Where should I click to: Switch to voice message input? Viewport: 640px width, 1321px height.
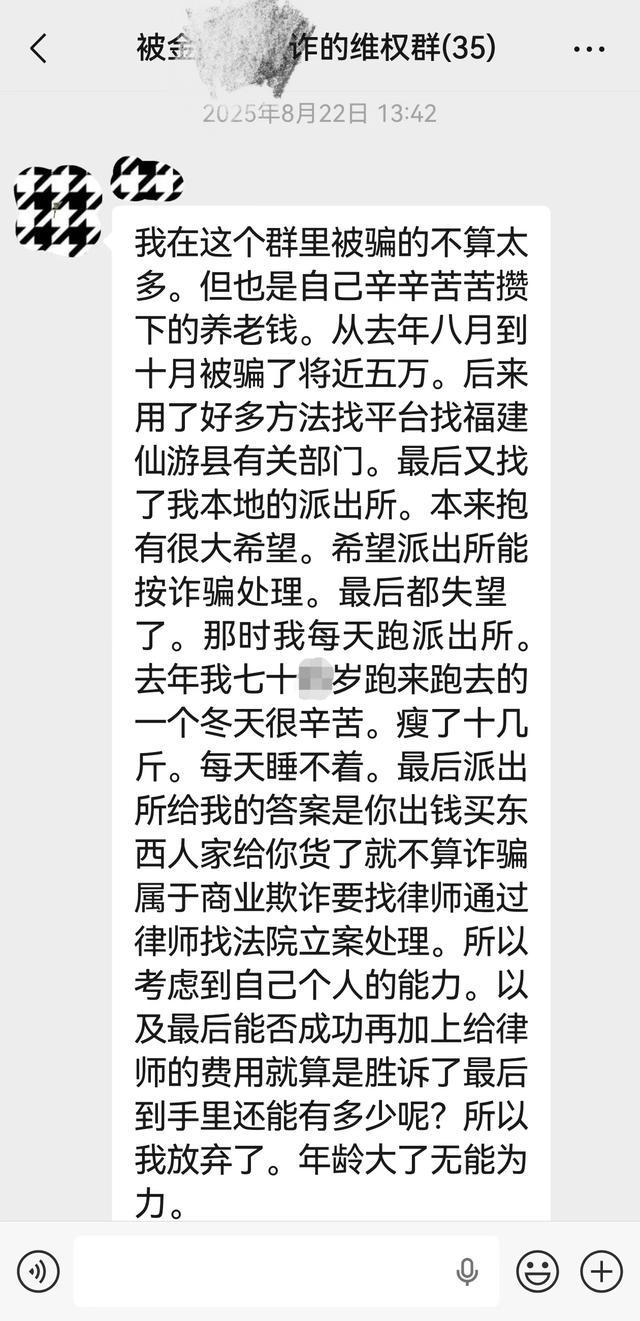point(38,1271)
